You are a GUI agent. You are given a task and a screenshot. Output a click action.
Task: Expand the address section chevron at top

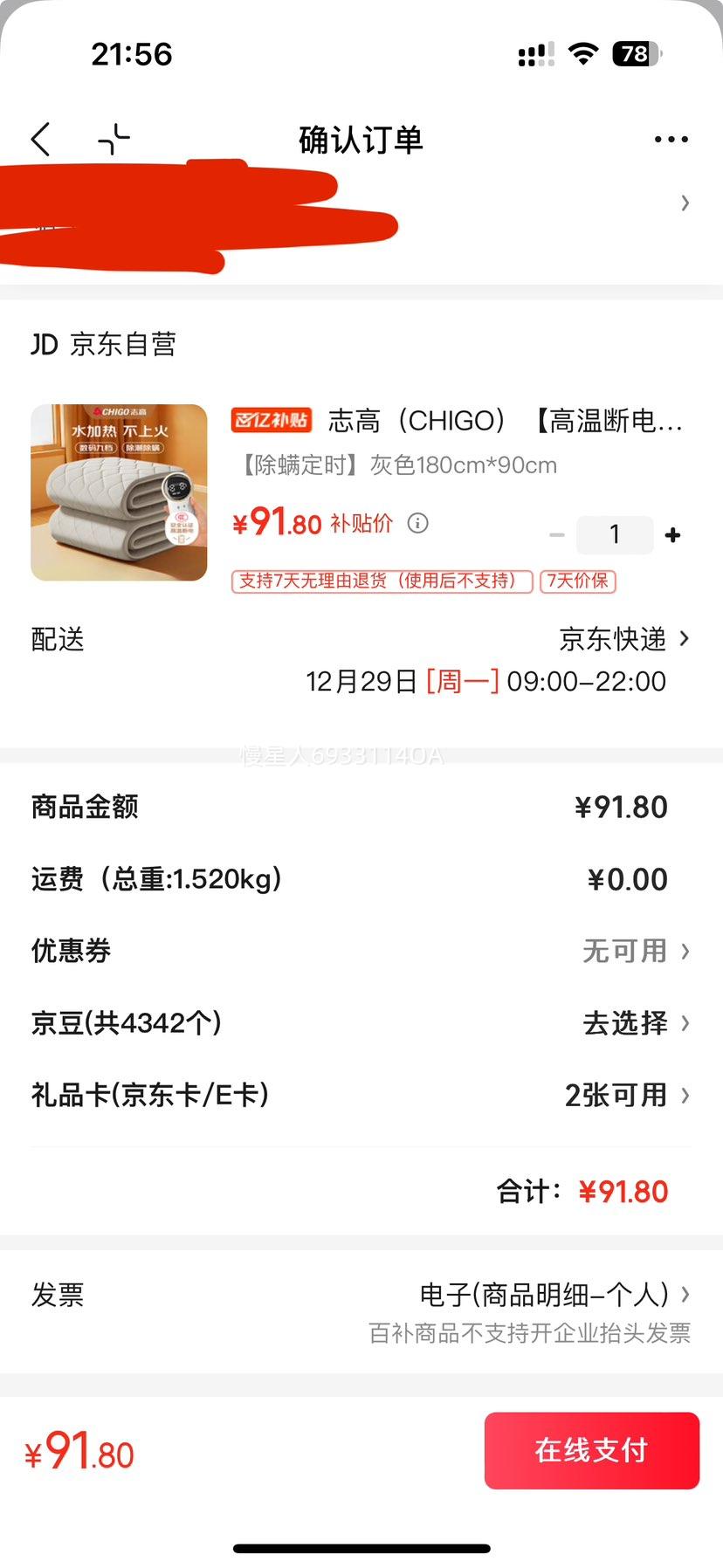point(685,203)
